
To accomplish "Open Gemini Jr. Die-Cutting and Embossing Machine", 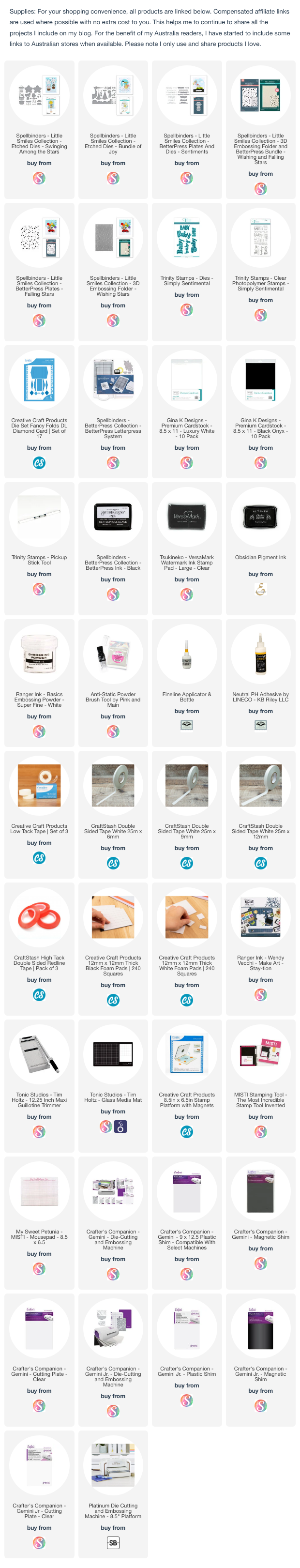I will coord(113,1328).
